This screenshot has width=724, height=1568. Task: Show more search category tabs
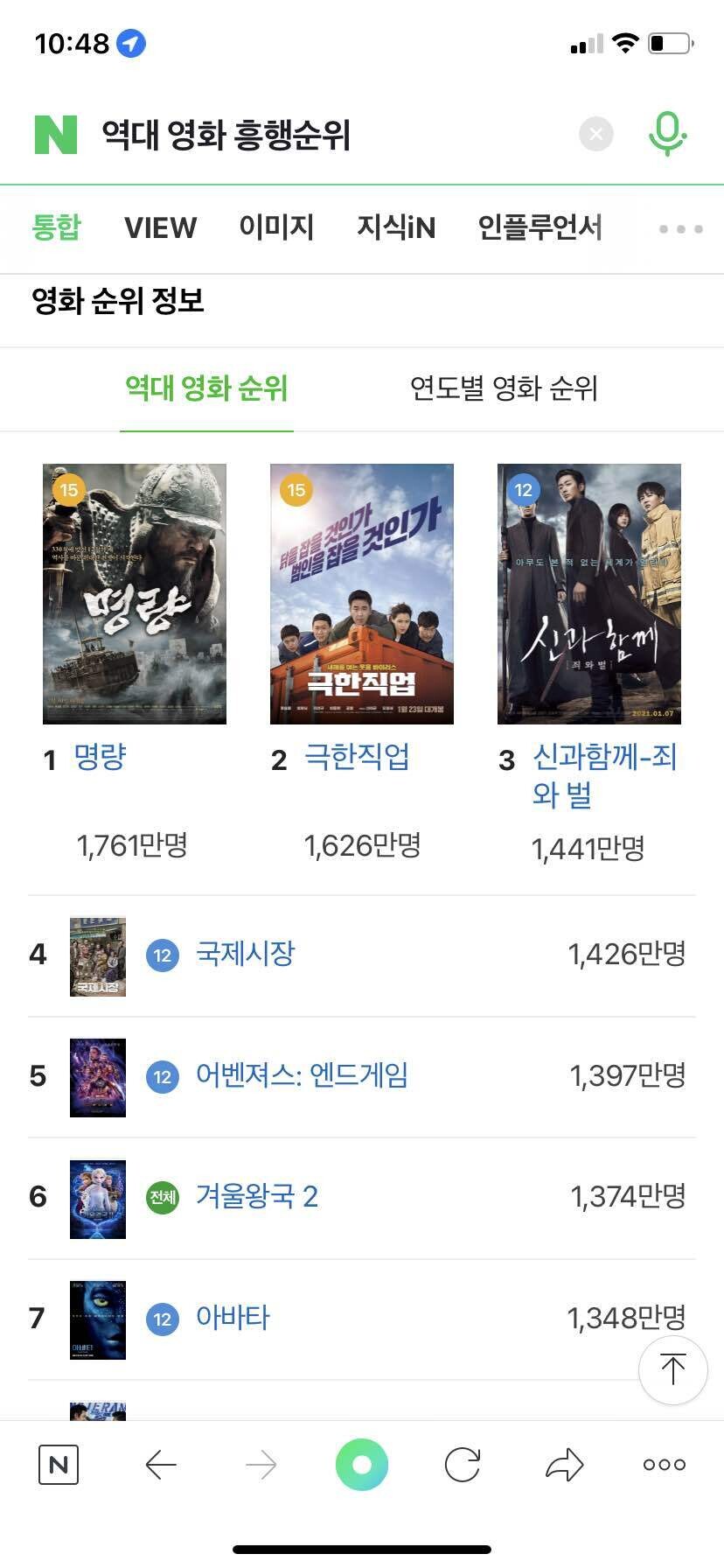[x=680, y=229]
